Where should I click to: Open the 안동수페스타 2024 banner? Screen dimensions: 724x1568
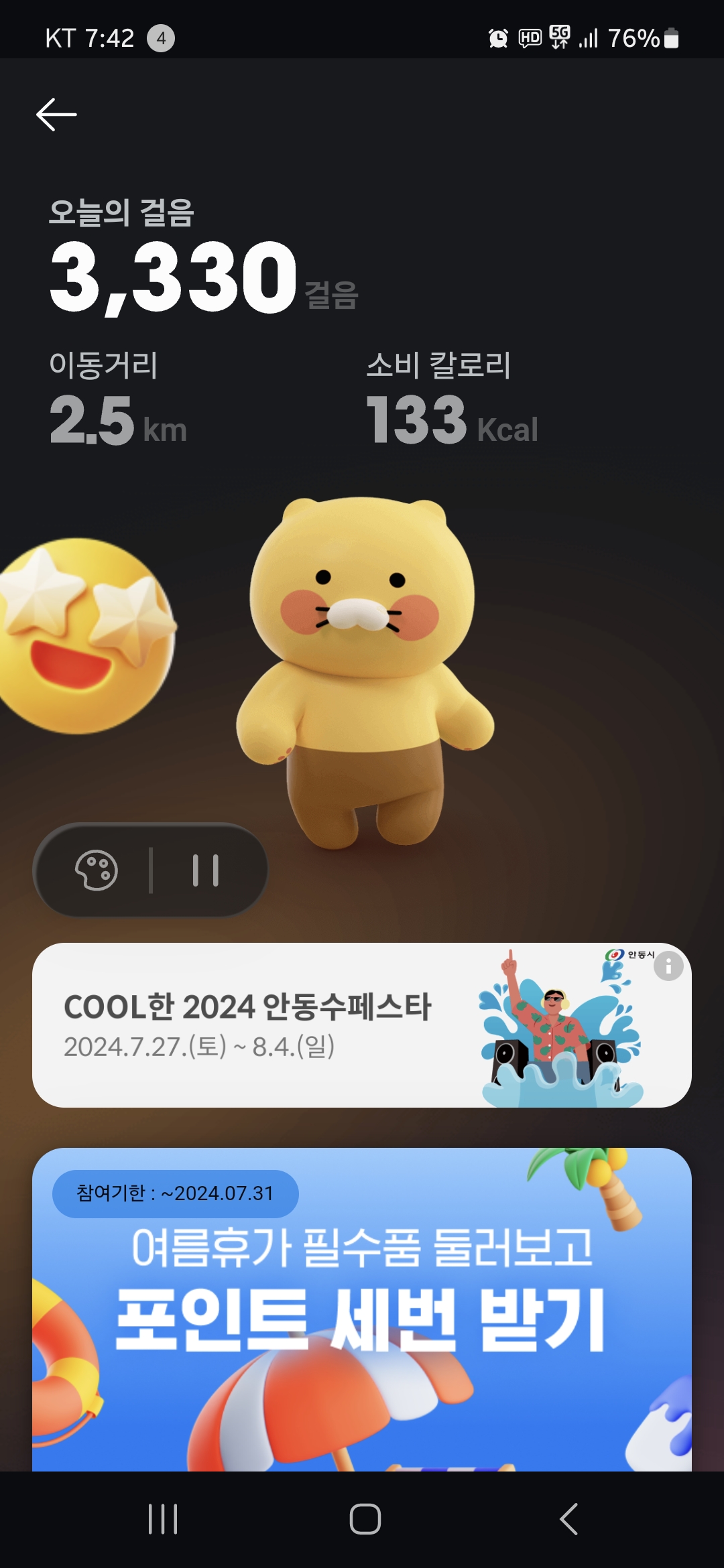(268, 1025)
